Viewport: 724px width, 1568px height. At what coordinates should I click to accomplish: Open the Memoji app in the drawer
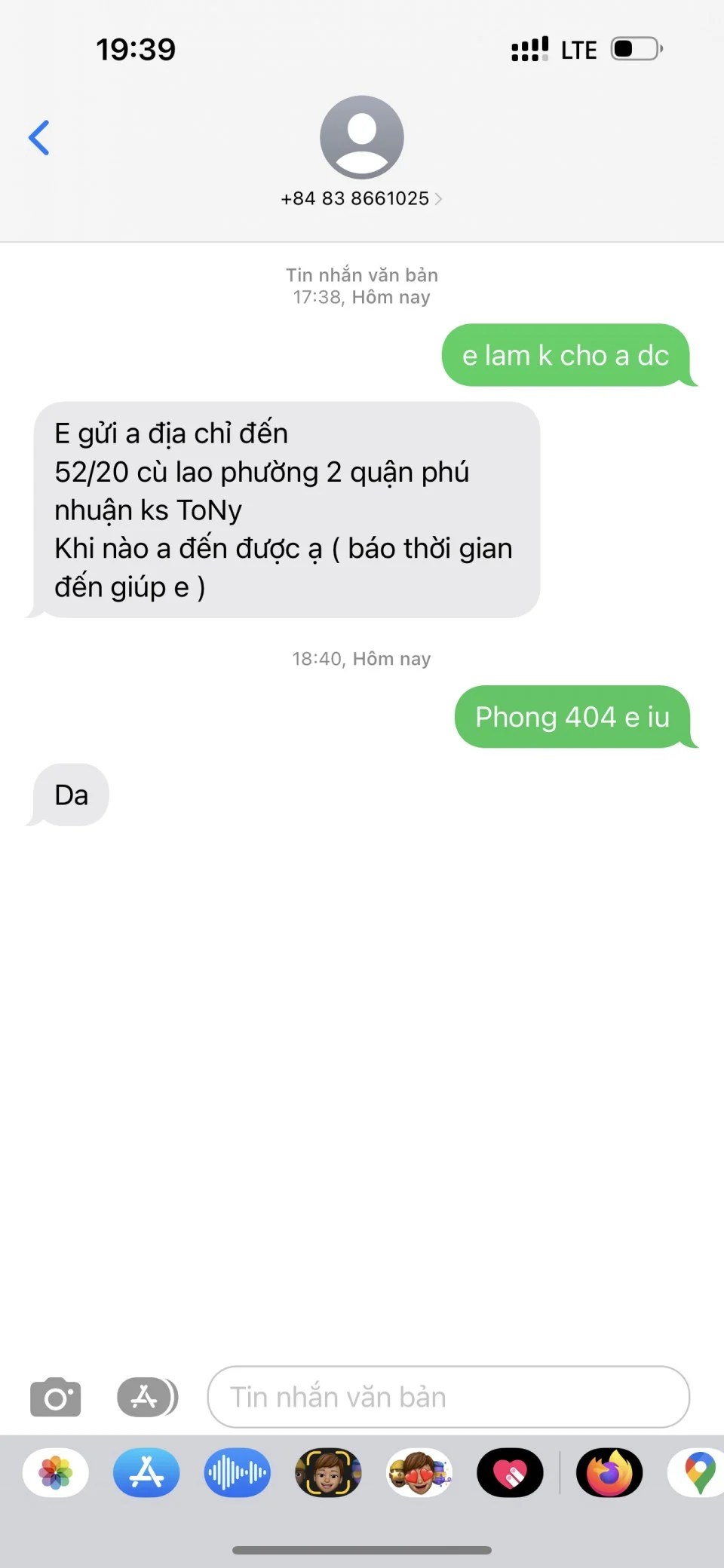click(328, 1472)
